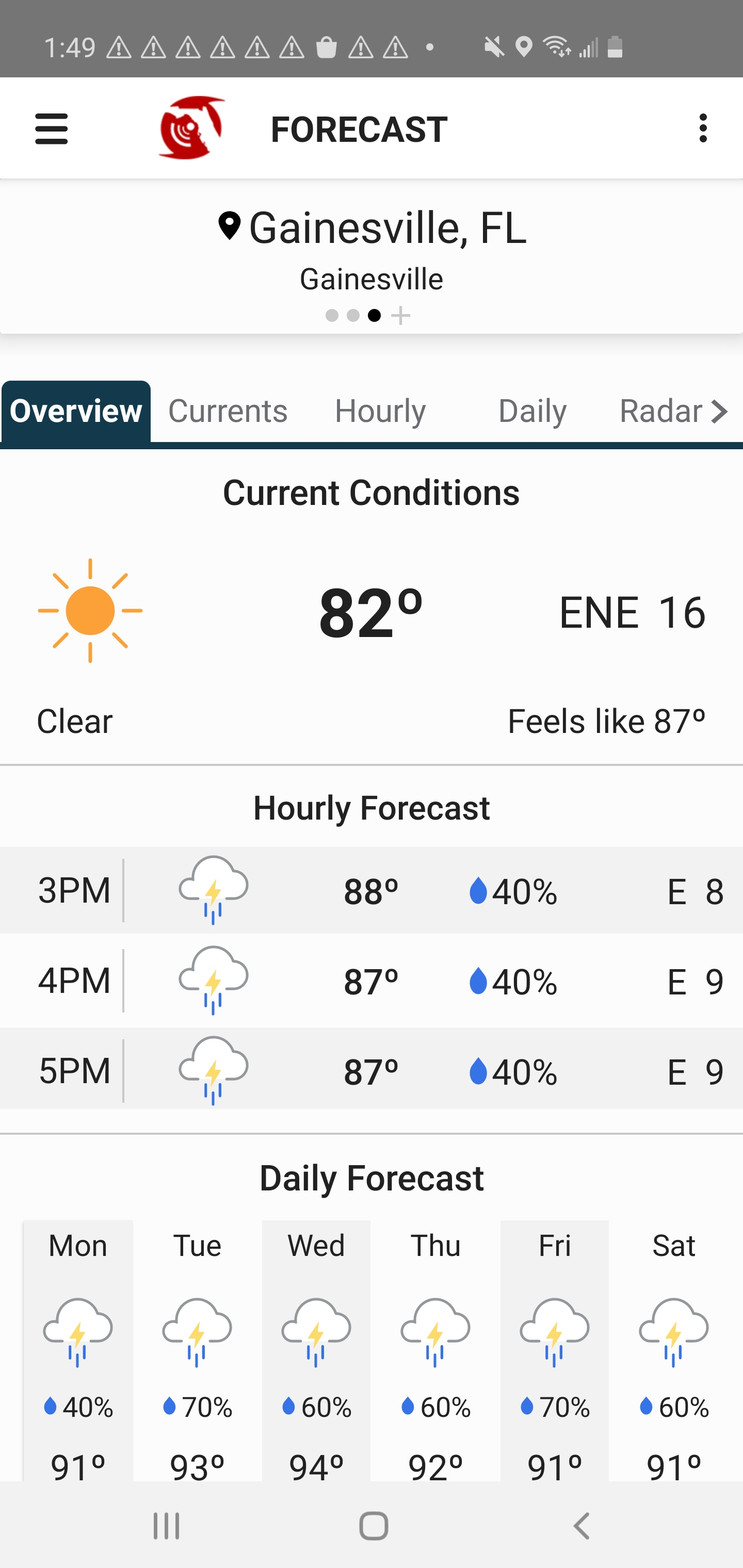Open recent apps from navigation bar

pyautogui.click(x=166, y=1526)
